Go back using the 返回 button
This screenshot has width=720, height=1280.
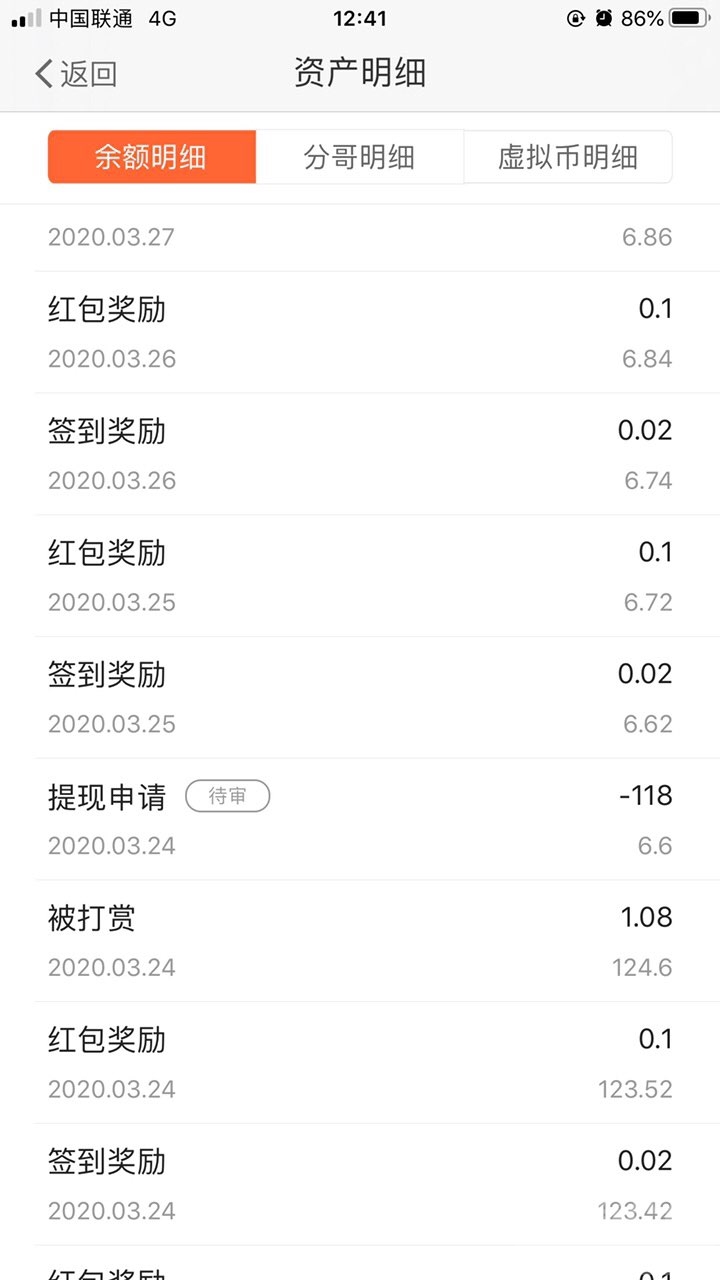click(76, 74)
